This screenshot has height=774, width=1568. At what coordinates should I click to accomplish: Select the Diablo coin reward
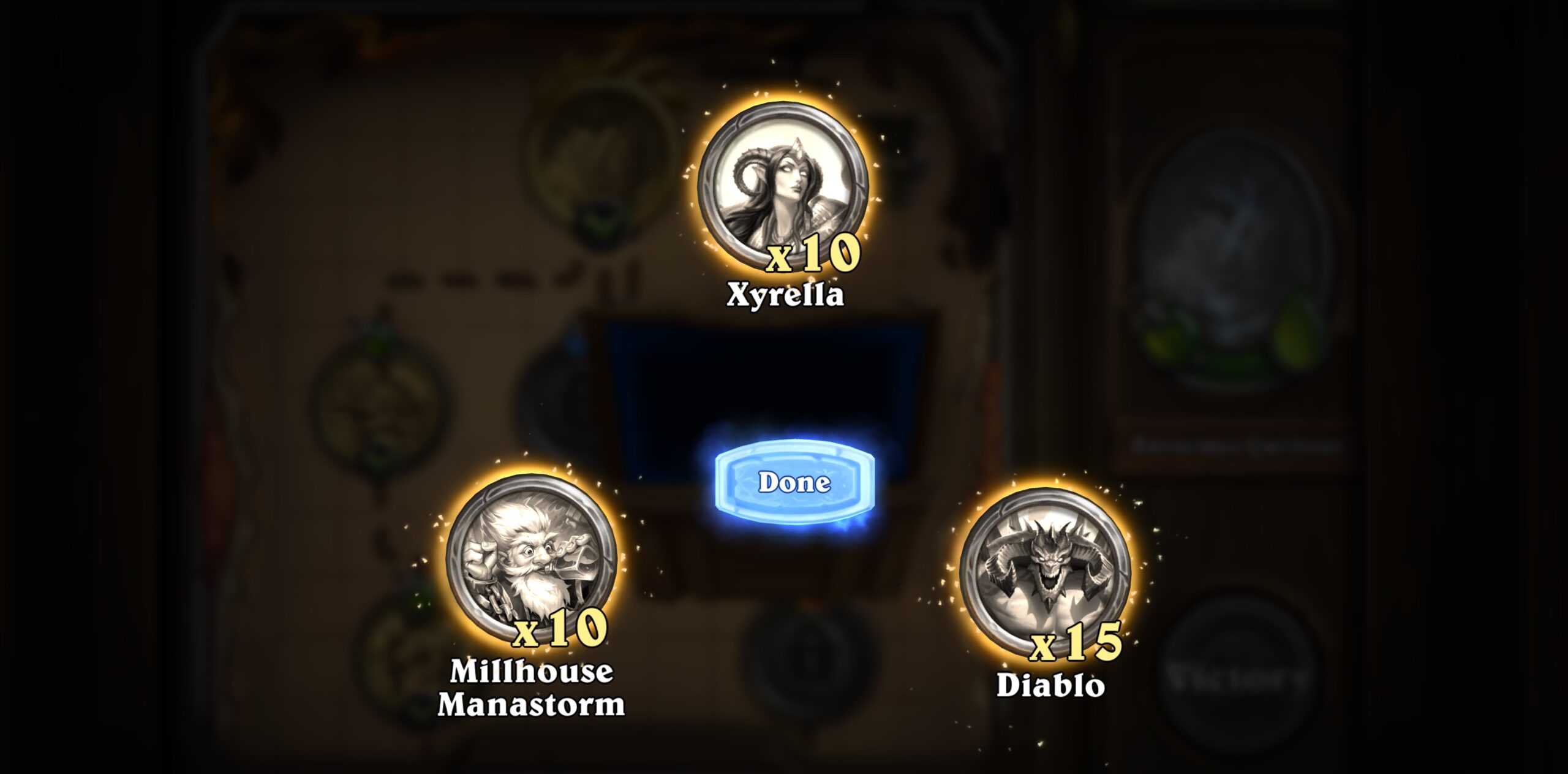tap(1045, 573)
